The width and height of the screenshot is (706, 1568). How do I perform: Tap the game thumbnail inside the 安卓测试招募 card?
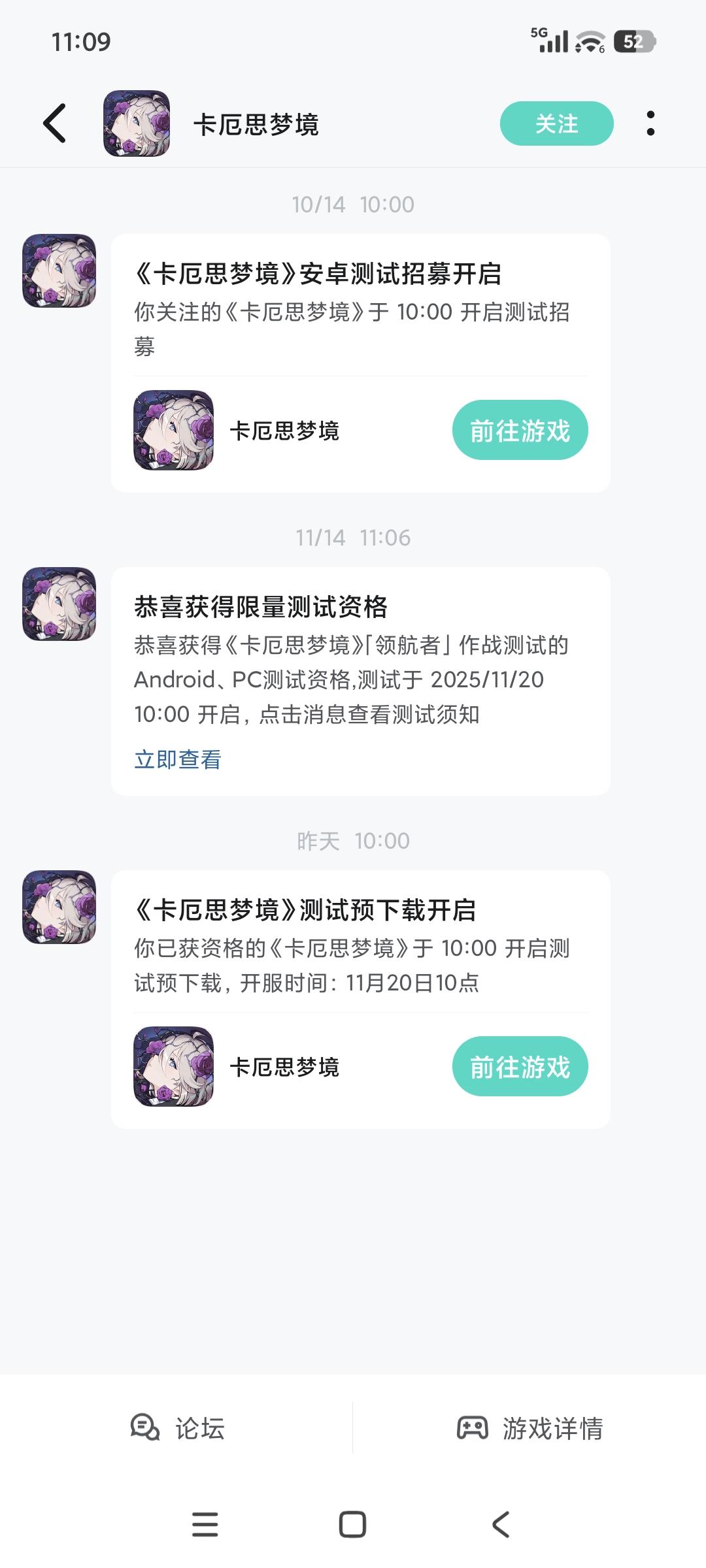click(x=175, y=430)
